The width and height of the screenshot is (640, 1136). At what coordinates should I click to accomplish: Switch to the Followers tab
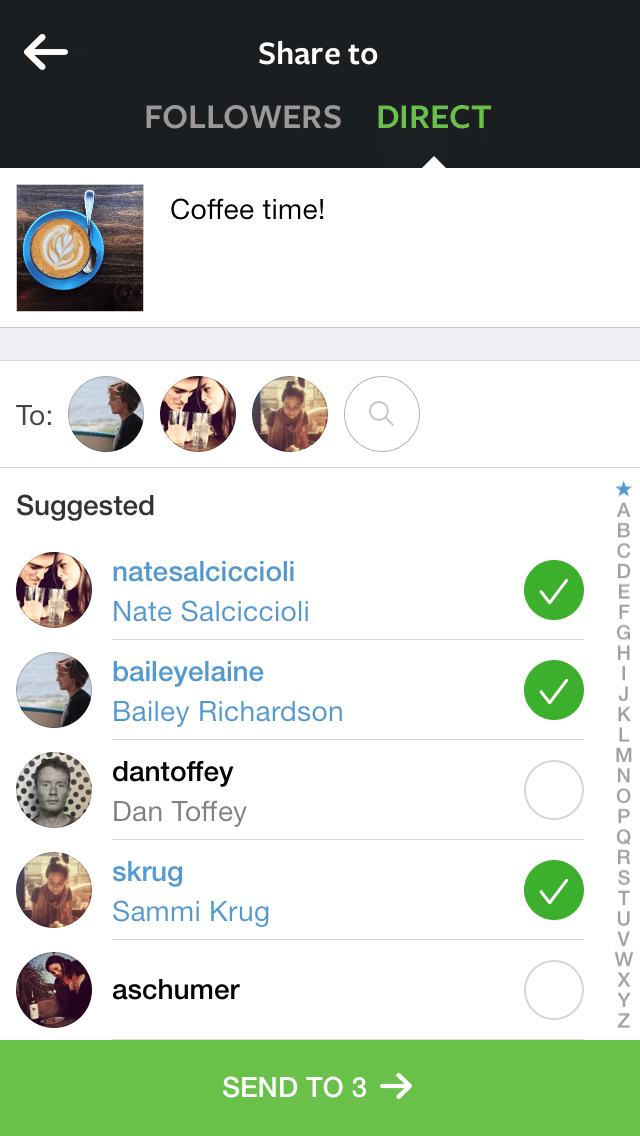(x=243, y=117)
